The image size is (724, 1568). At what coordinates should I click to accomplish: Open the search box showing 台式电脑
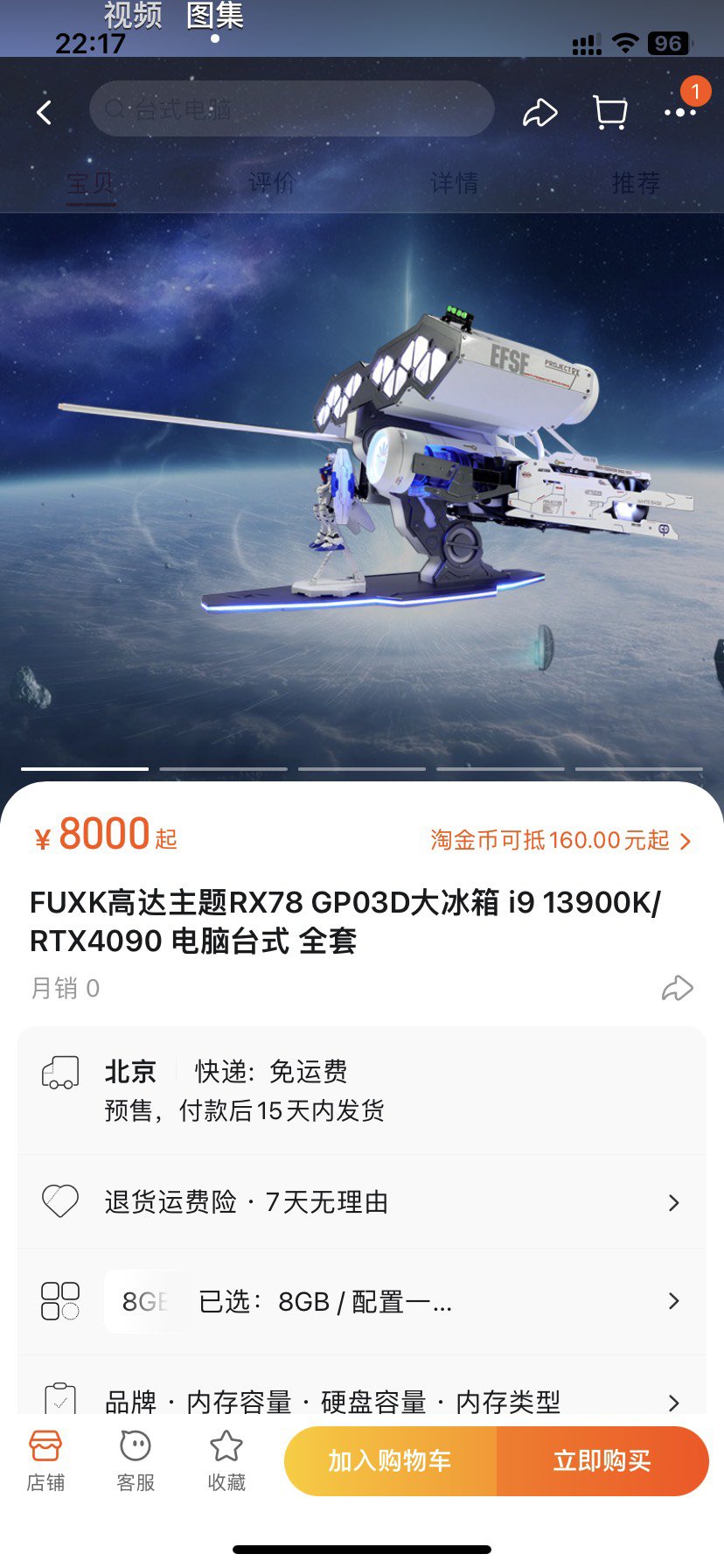(x=291, y=108)
